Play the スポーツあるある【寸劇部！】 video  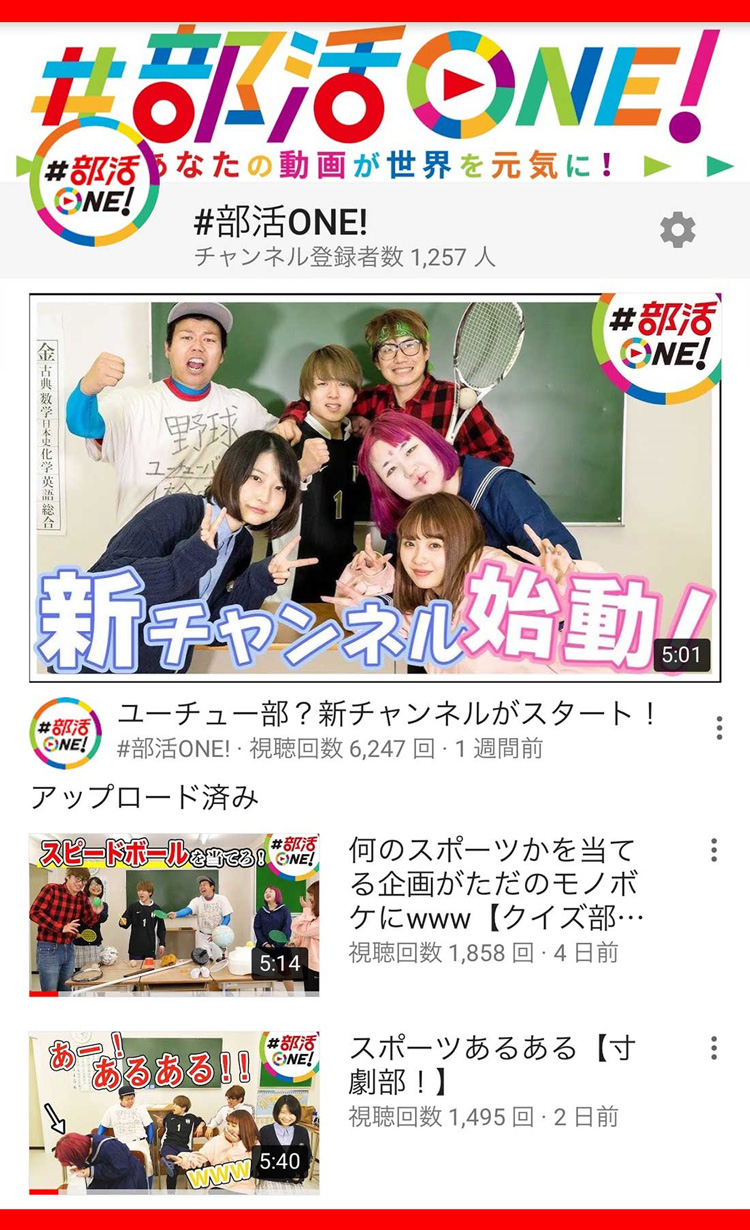pos(174,1112)
